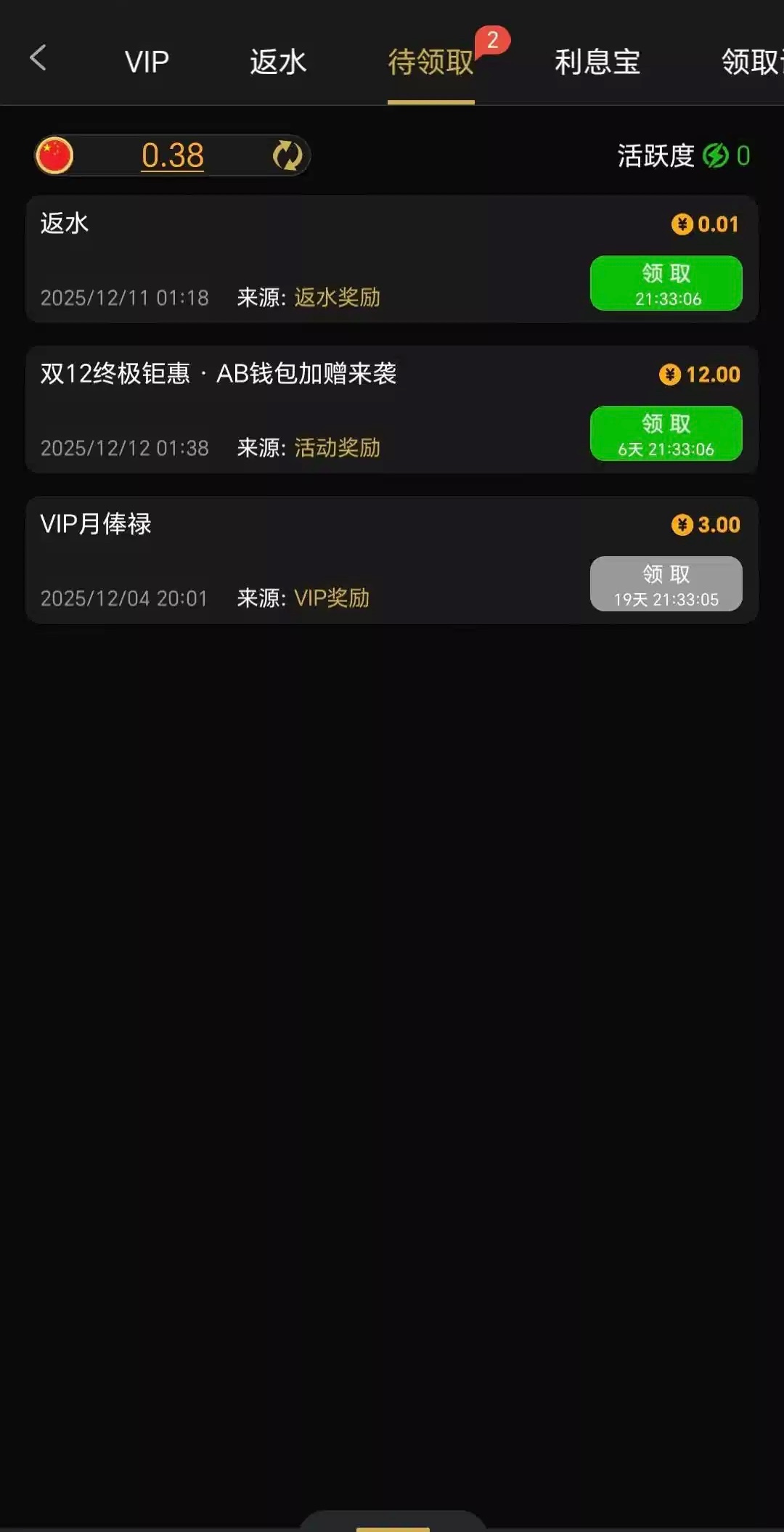This screenshot has height=1532, width=784.
Task: Tap the grayed 领取 button for VIP月俸禄
Action: coord(666,583)
